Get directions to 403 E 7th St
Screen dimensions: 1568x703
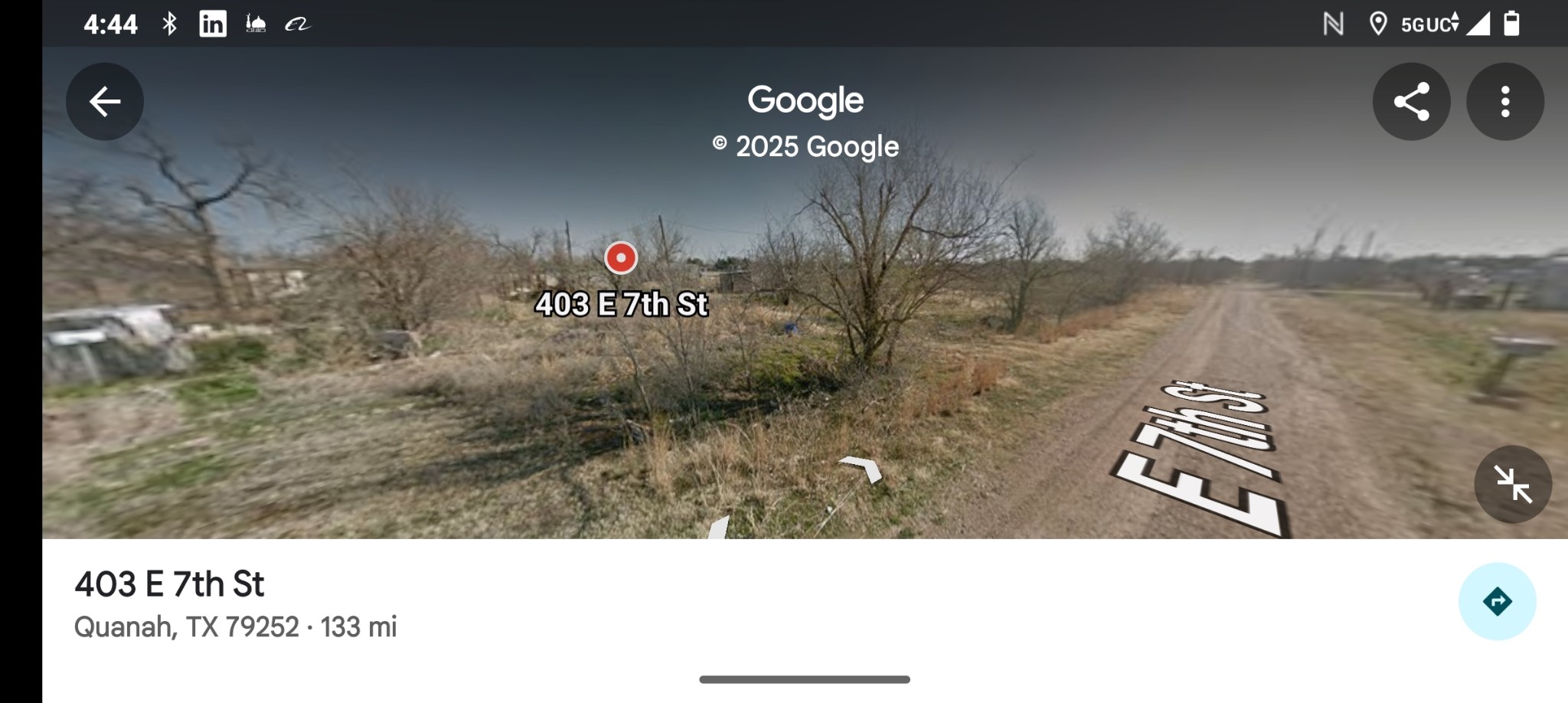1497,601
